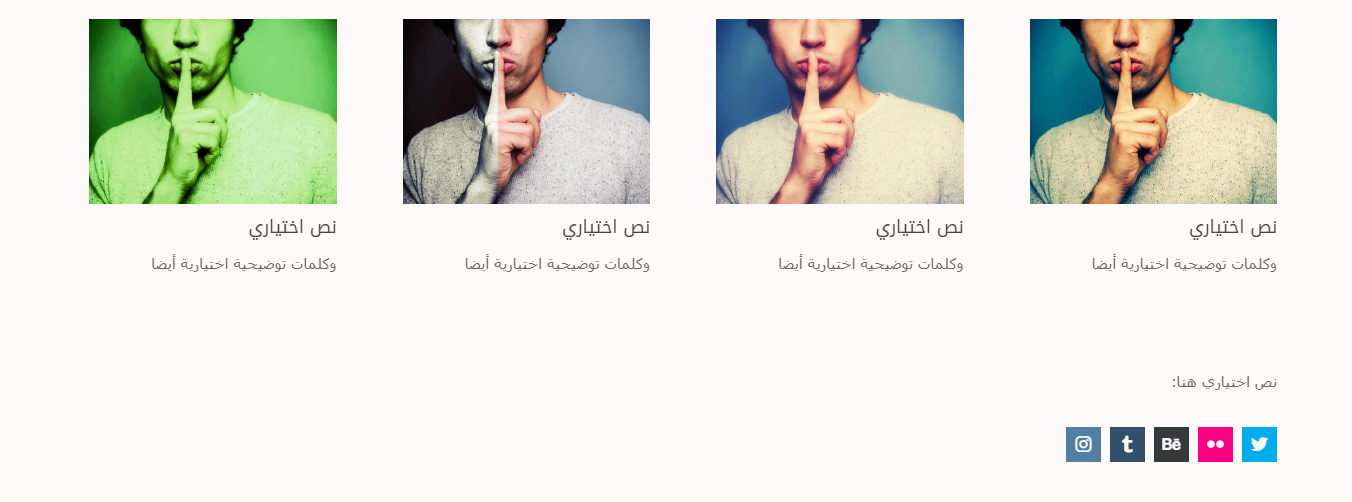Open the Tumblr social link

pos(1127,444)
